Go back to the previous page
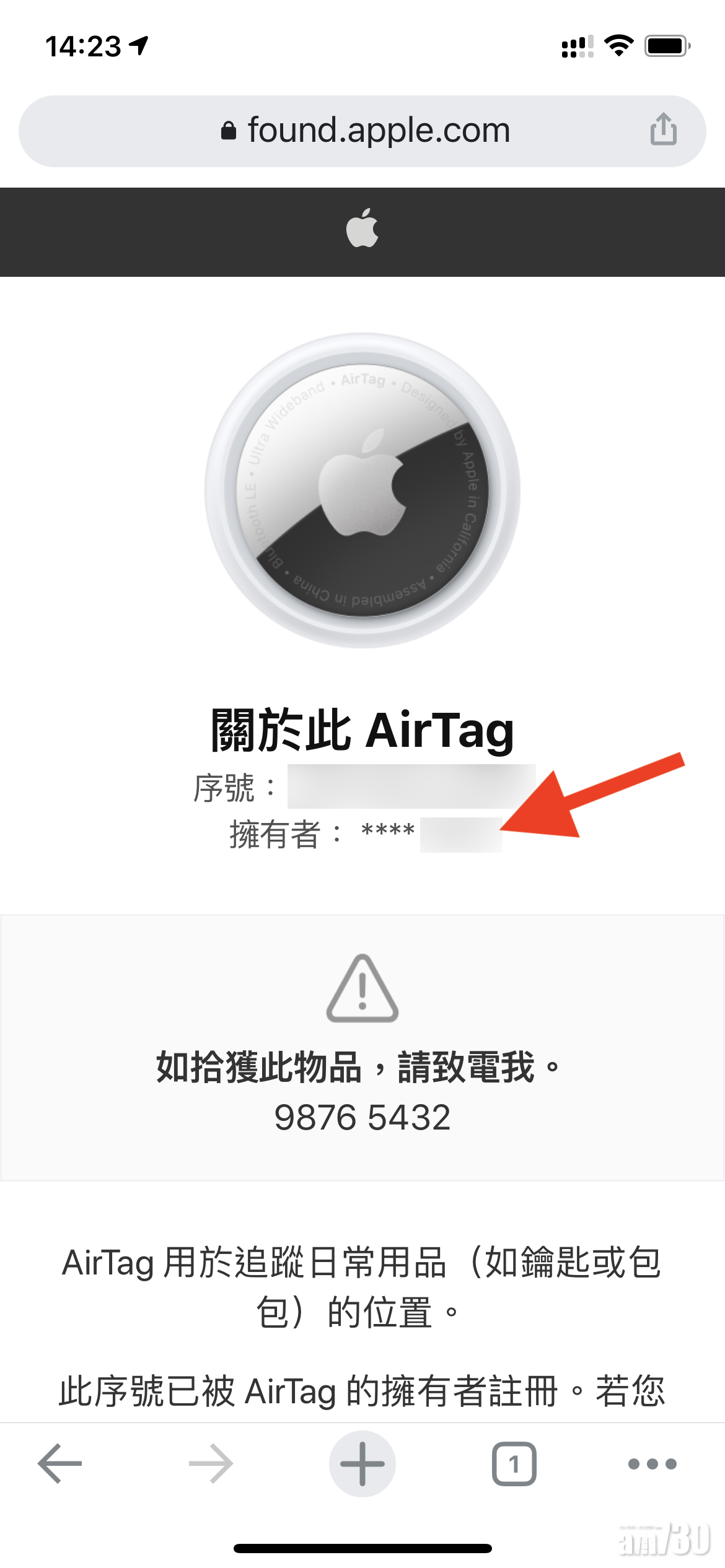The width and height of the screenshot is (725, 1568). click(59, 1464)
